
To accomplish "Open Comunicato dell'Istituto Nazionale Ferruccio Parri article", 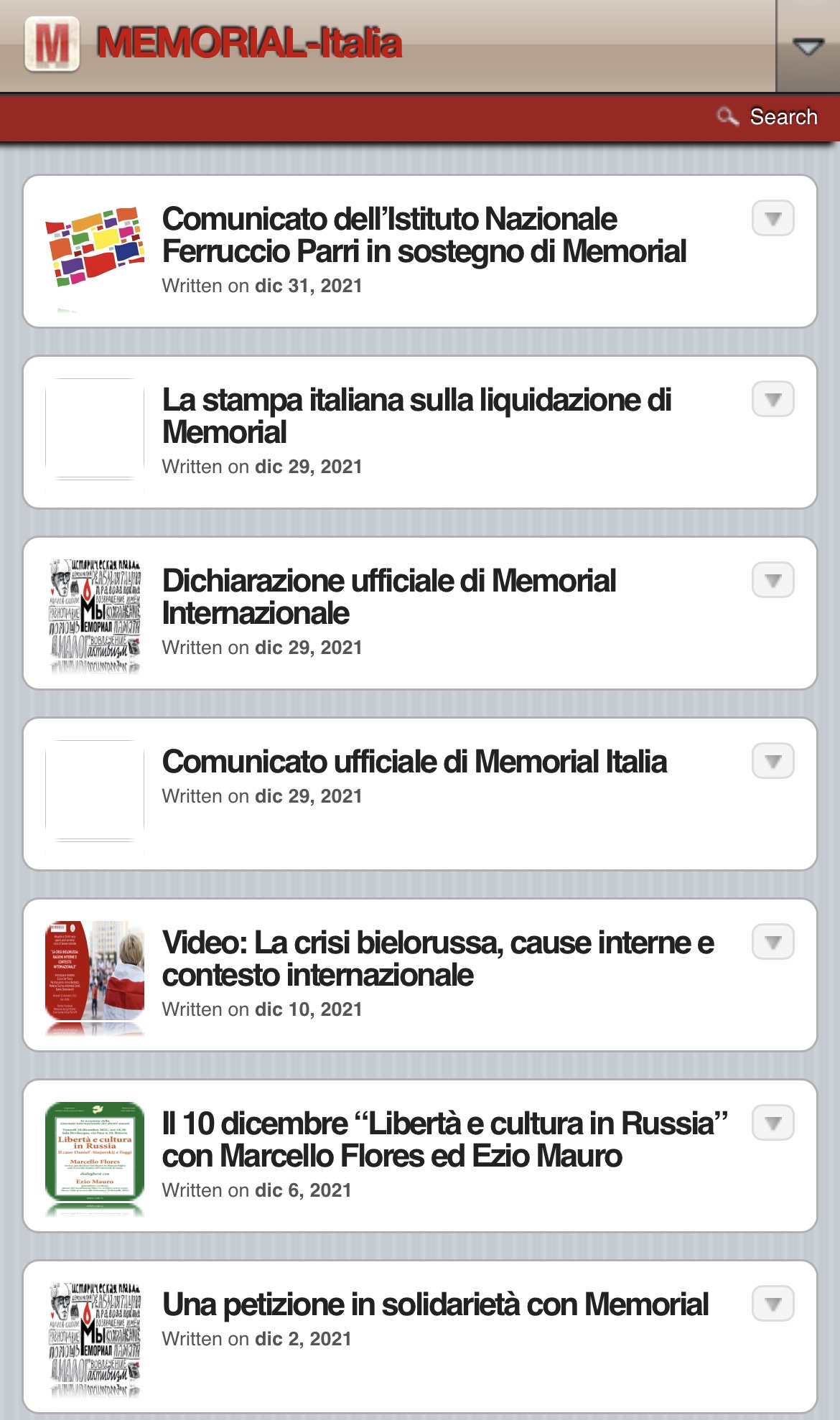I will pos(424,235).
